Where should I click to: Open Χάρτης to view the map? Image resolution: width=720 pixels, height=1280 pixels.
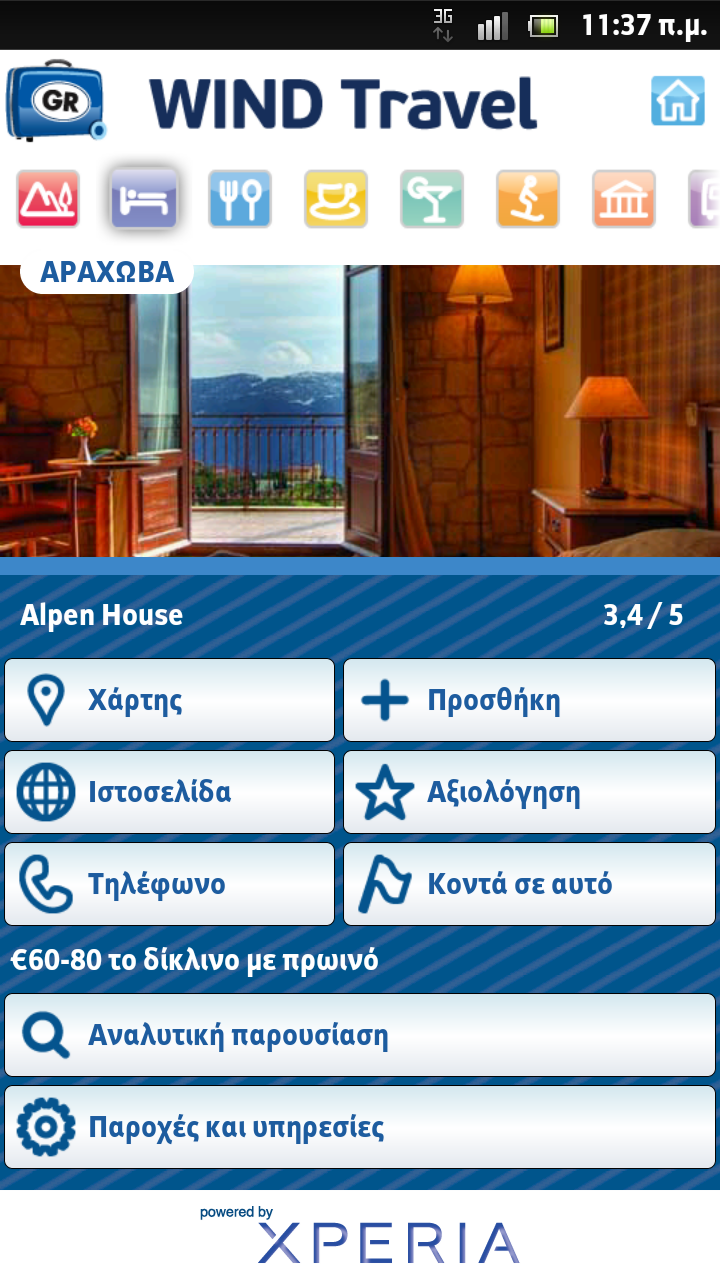pos(169,700)
